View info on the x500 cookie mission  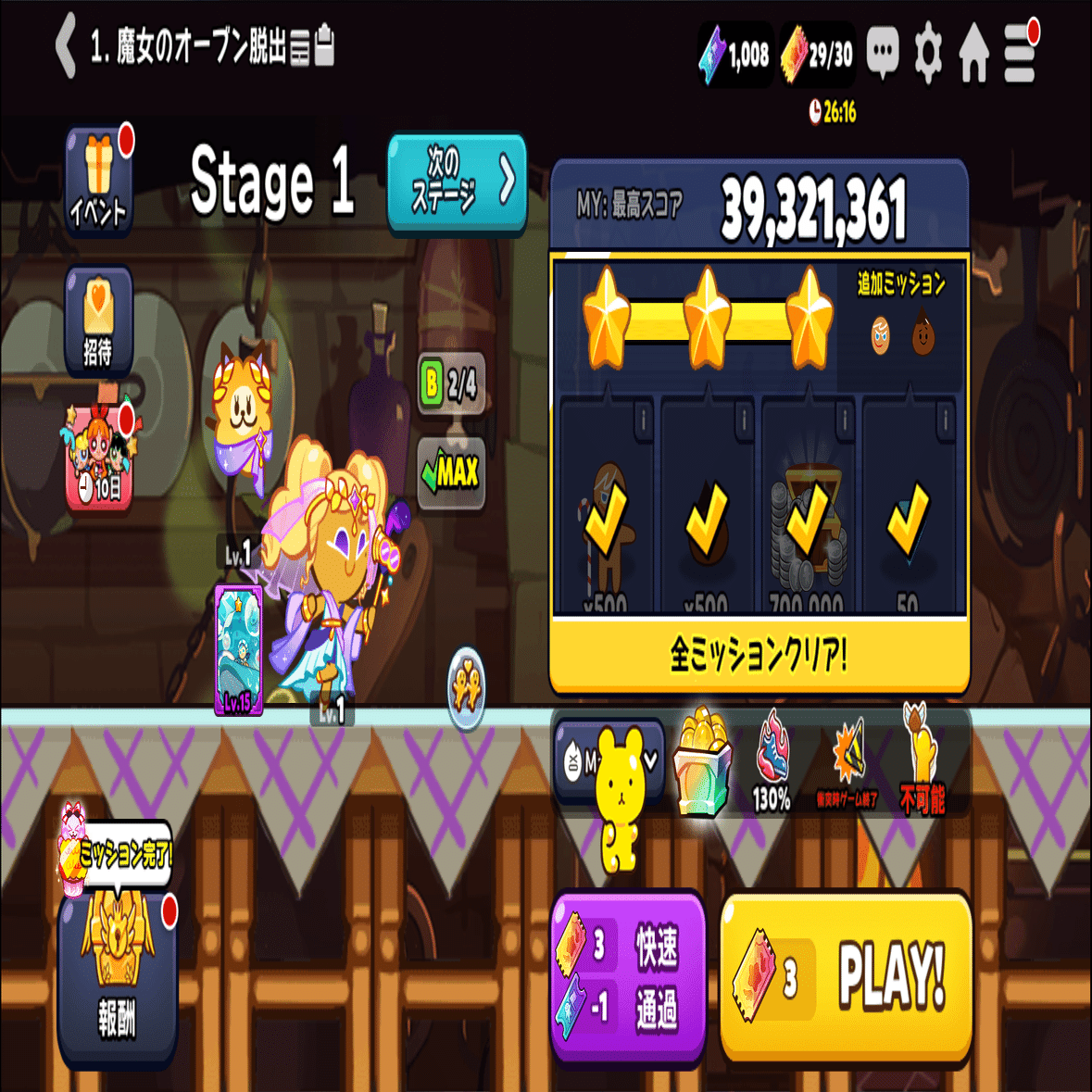(643, 421)
